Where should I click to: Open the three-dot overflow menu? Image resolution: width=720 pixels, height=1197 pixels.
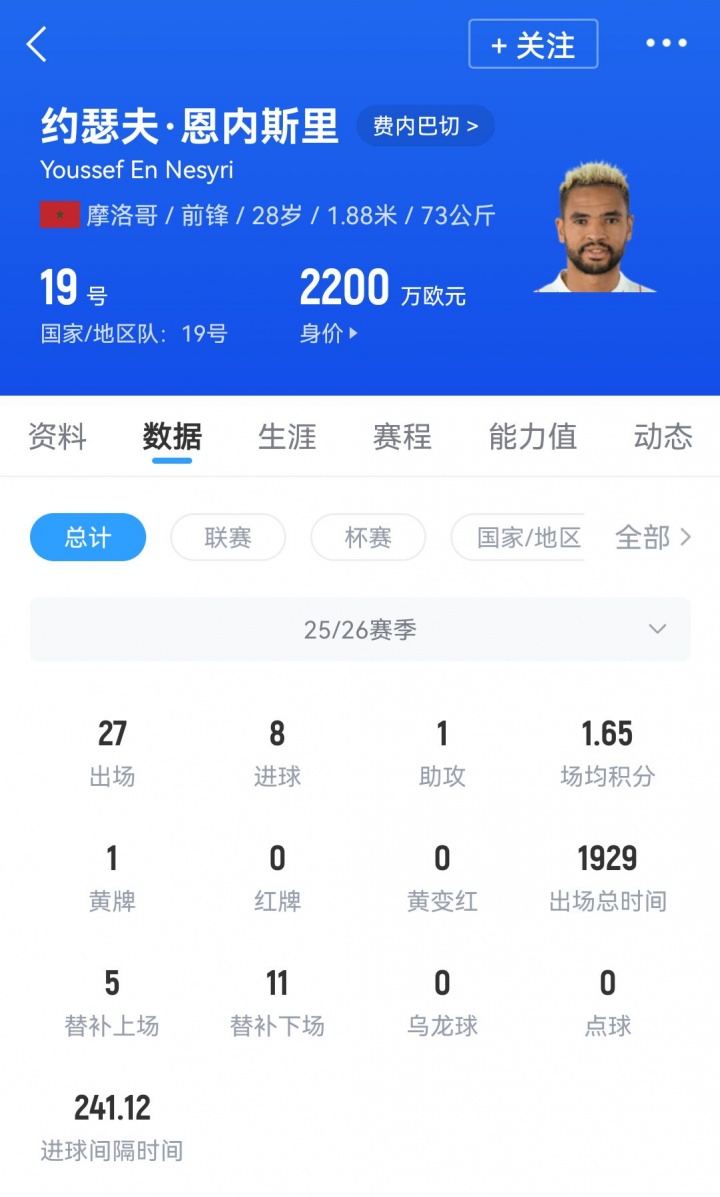(666, 44)
